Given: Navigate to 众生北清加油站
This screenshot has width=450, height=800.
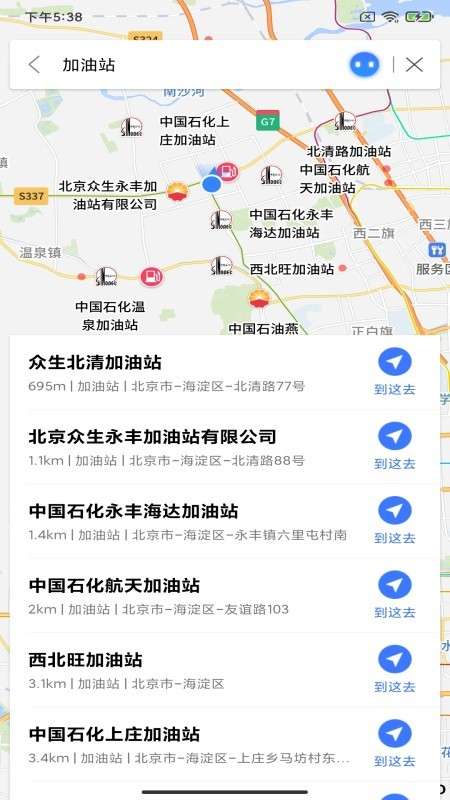Looking at the screenshot, I should [395, 372].
